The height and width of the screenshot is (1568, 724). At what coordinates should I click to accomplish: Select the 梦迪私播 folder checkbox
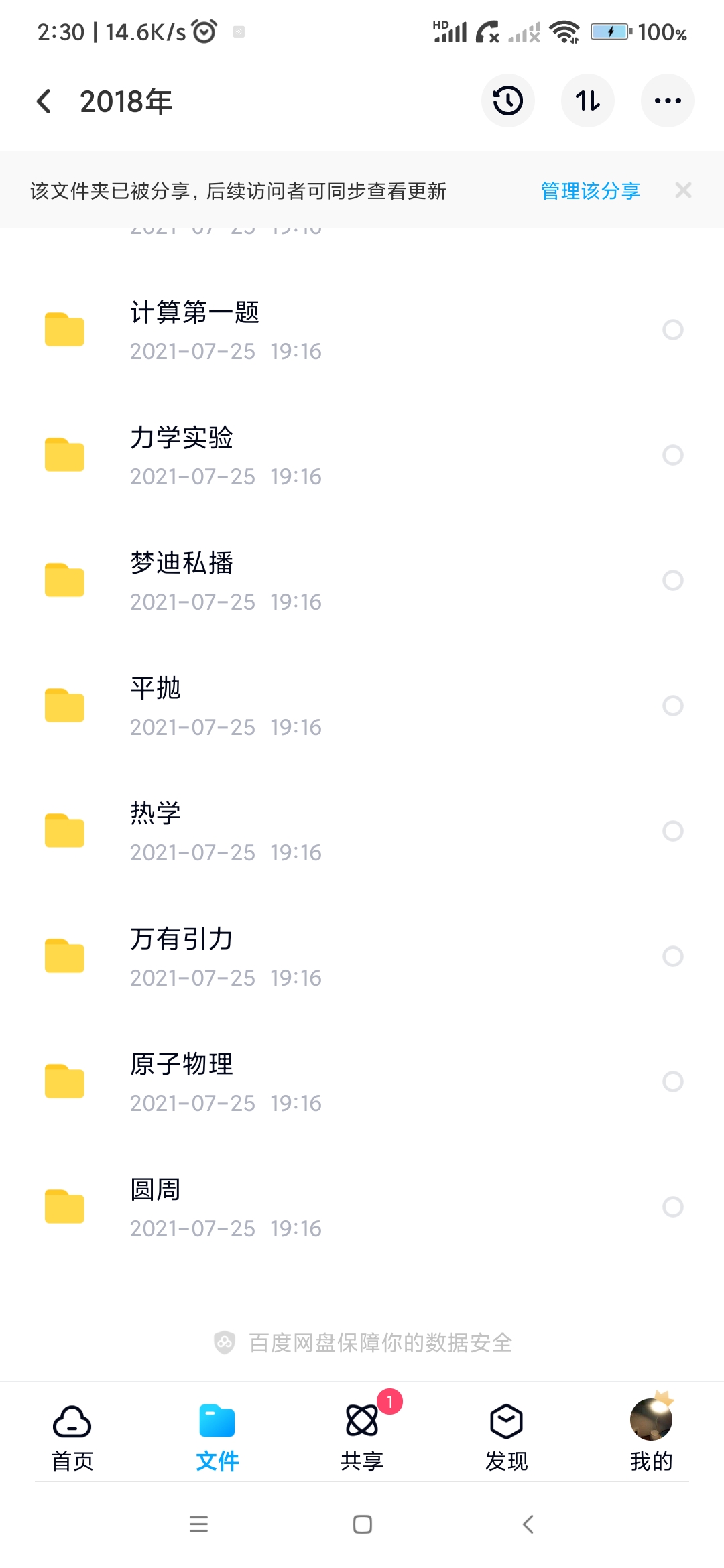point(672,580)
